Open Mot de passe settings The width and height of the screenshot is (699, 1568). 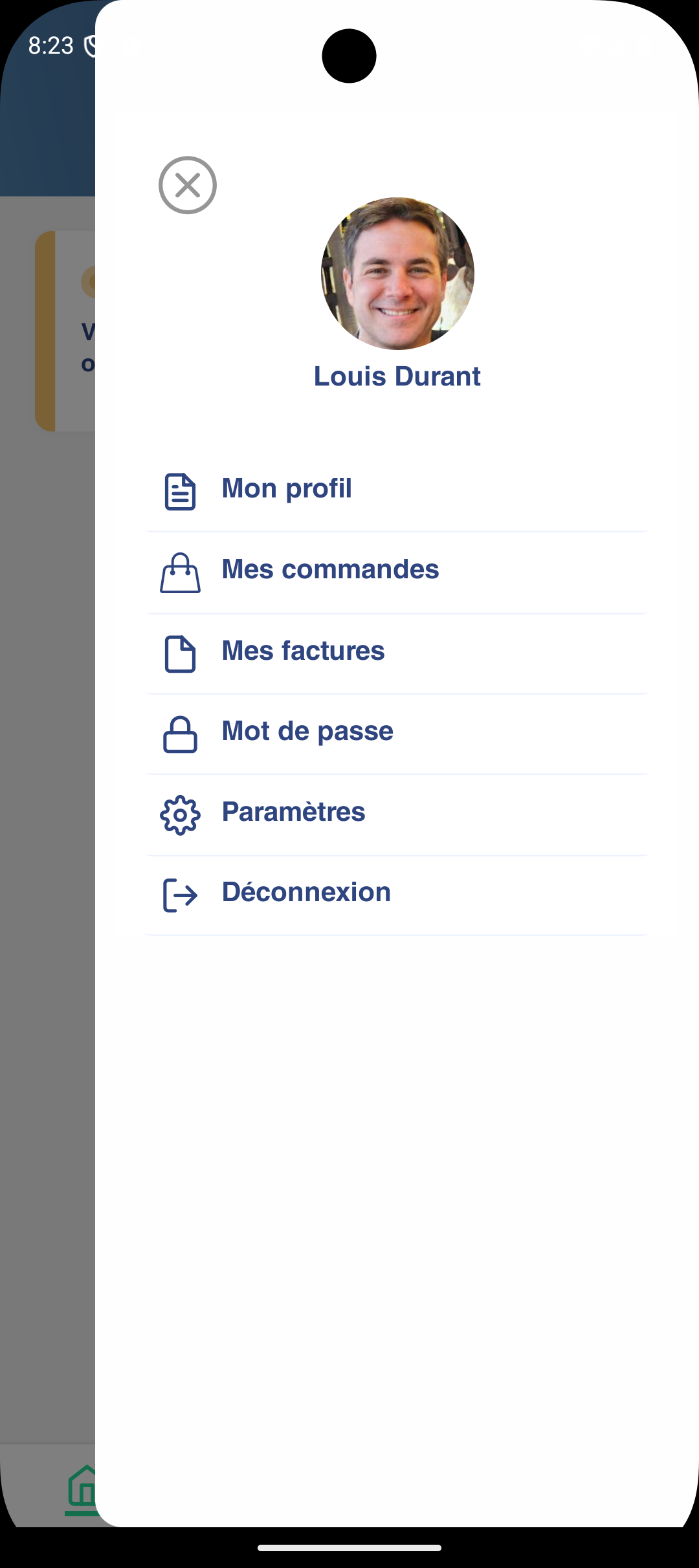click(x=307, y=732)
